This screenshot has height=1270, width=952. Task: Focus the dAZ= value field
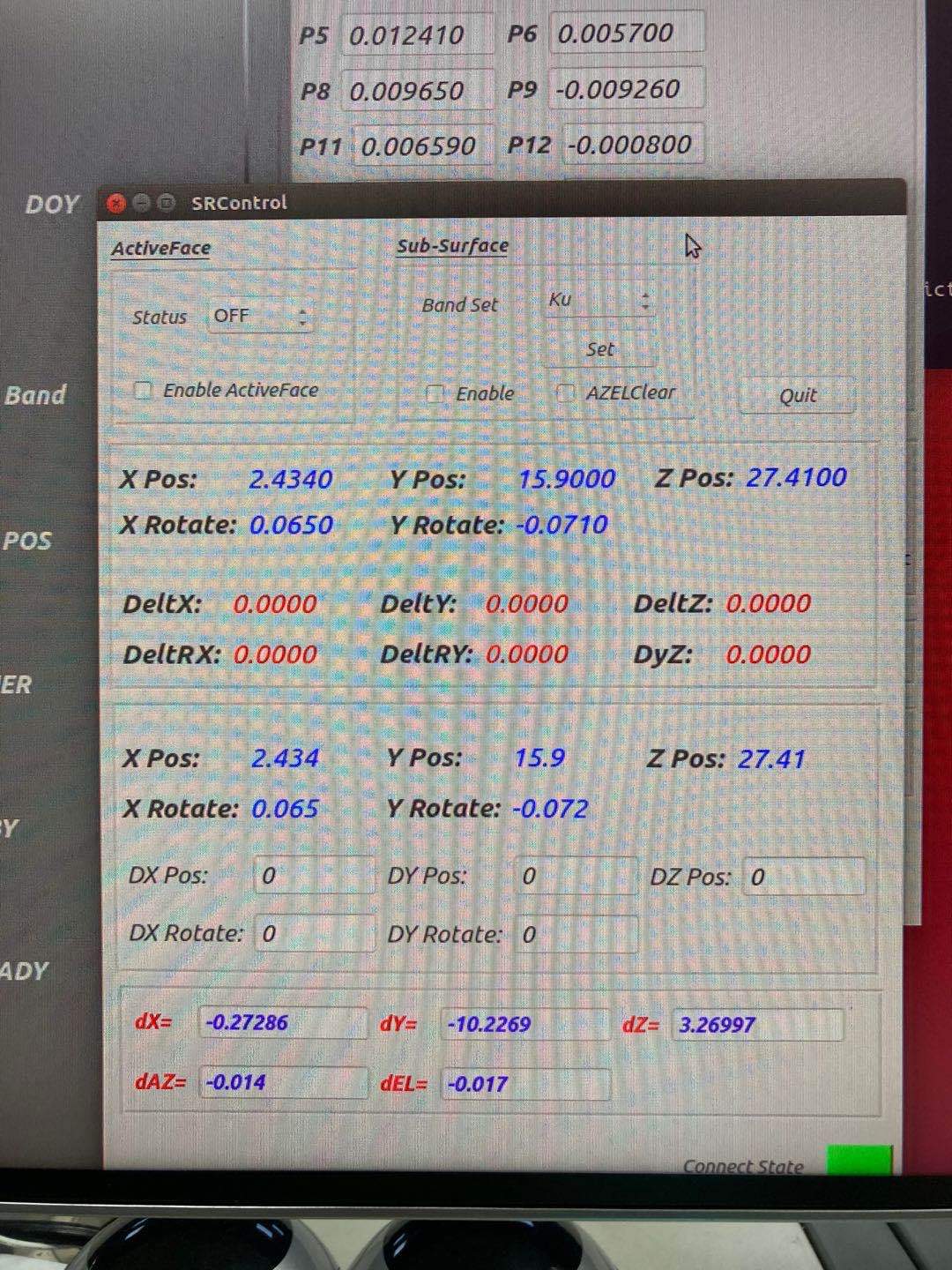point(282,1082)
